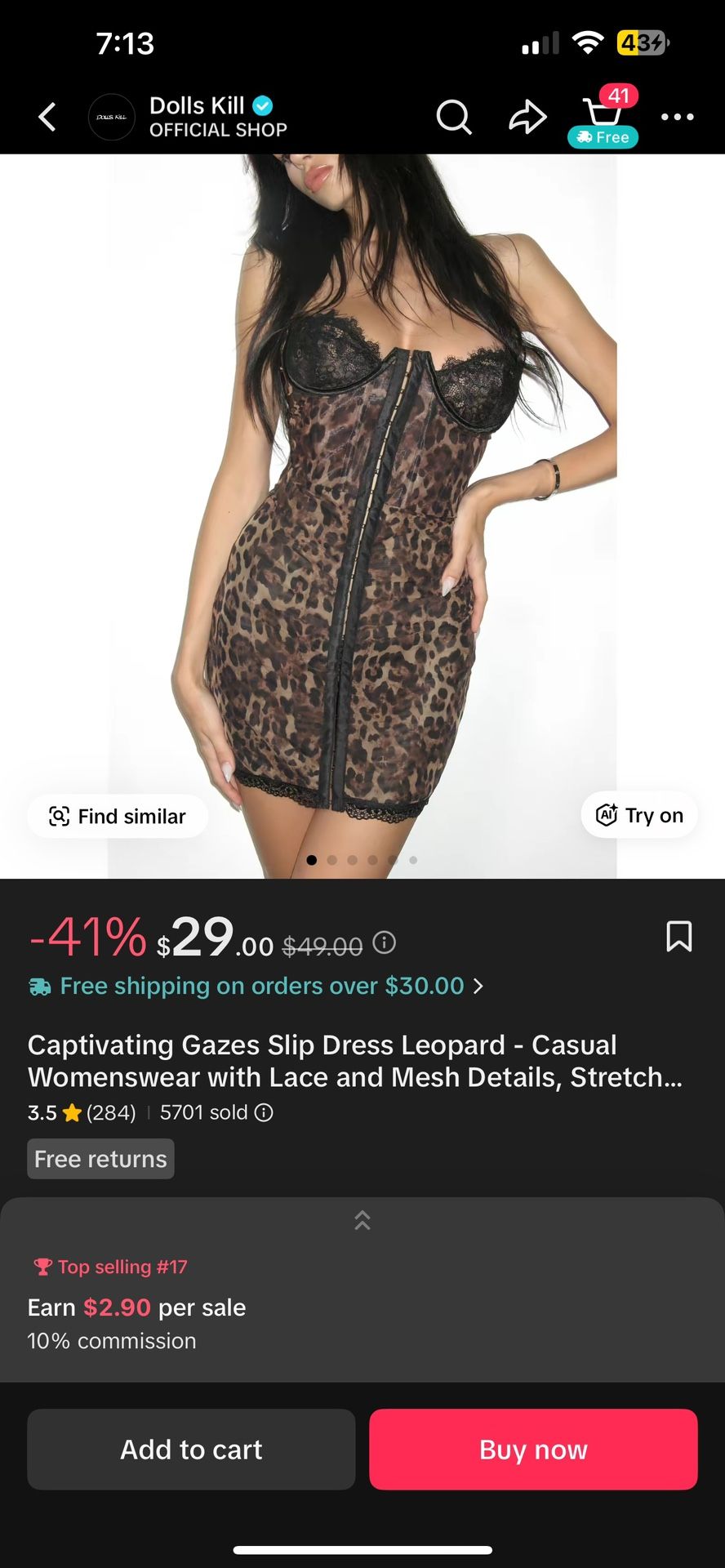Buy now with the pink button

(533, 1450)
